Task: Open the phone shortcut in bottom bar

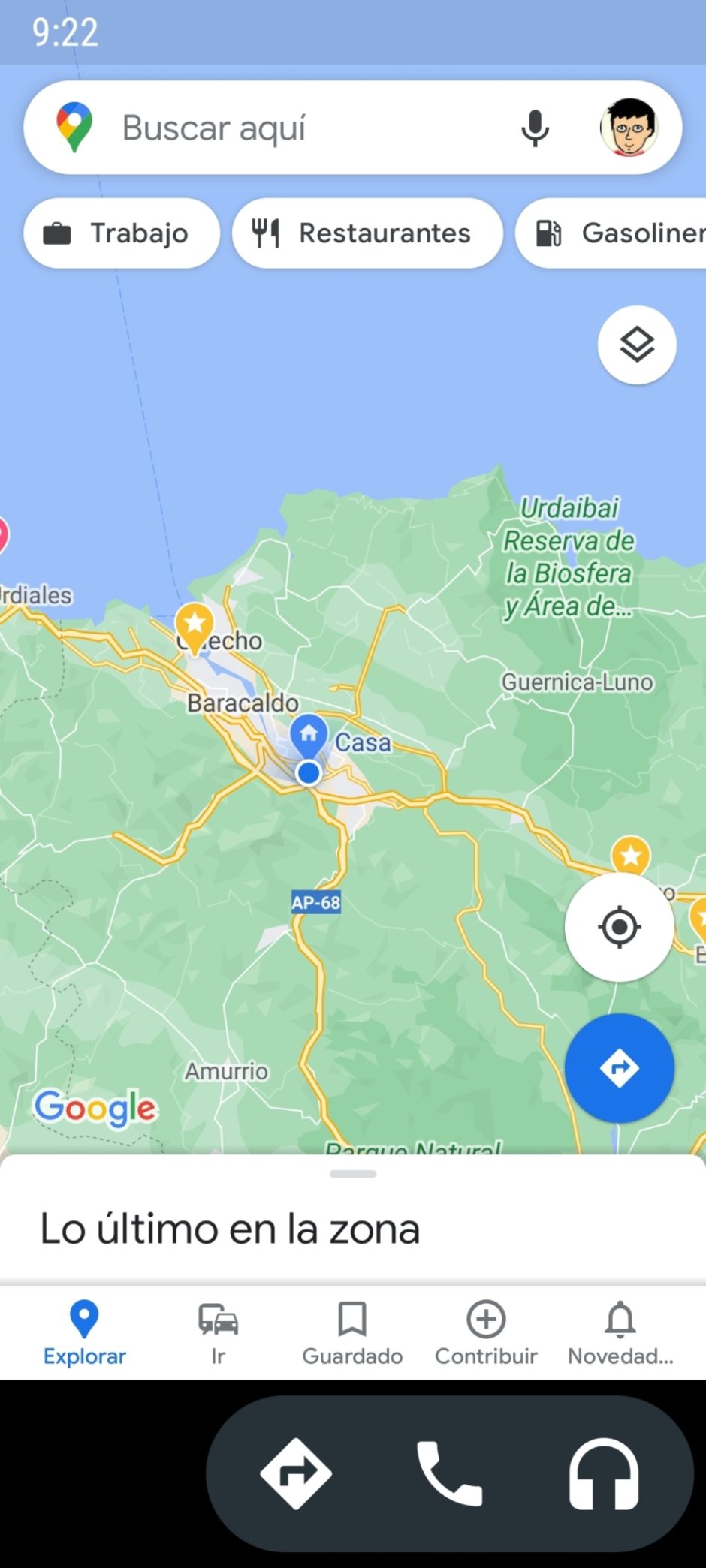Action: 449,1473
